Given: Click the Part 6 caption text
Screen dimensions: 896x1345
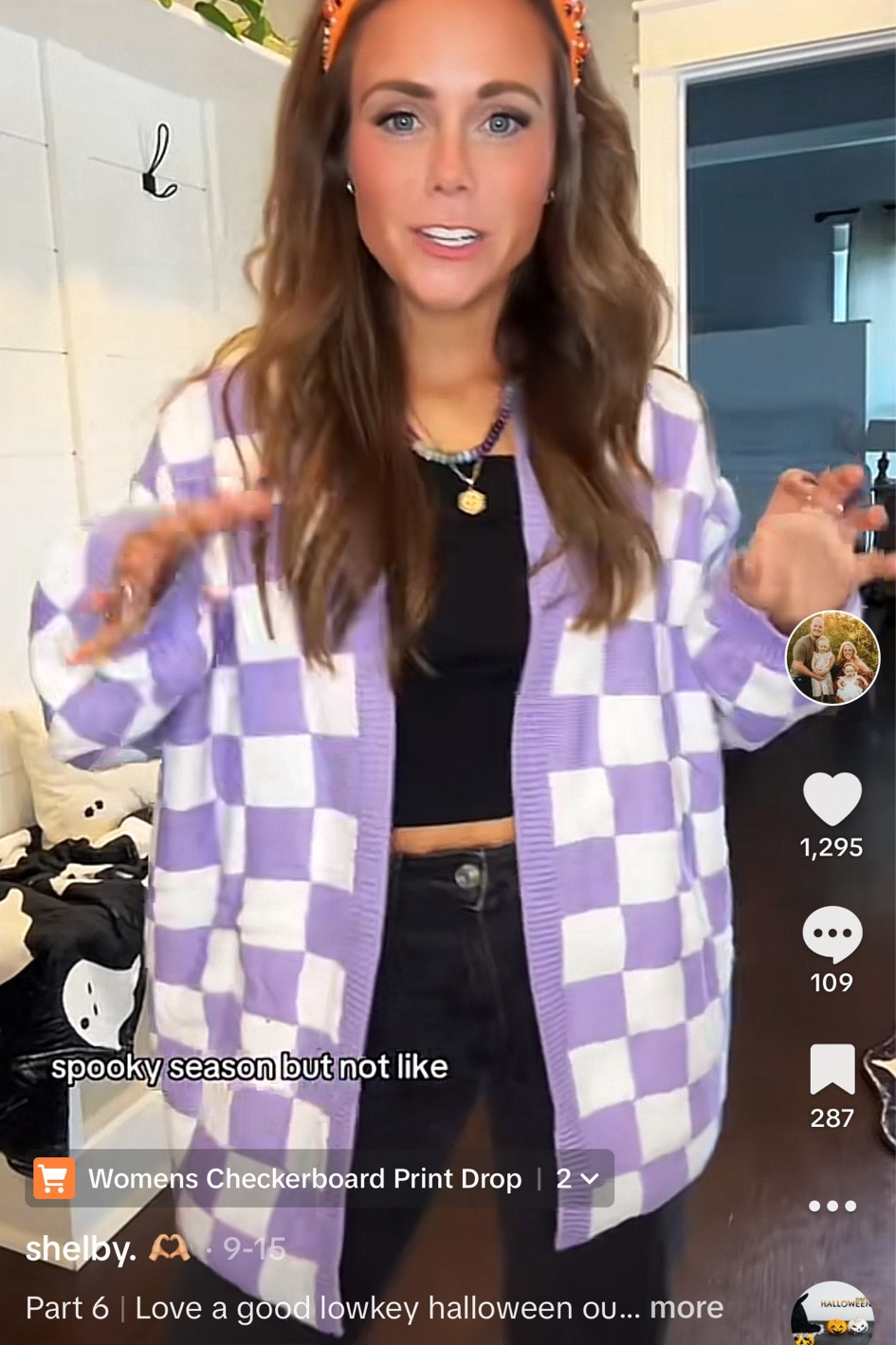Looking at the screenshot, I should click(x=66, y=1306).
